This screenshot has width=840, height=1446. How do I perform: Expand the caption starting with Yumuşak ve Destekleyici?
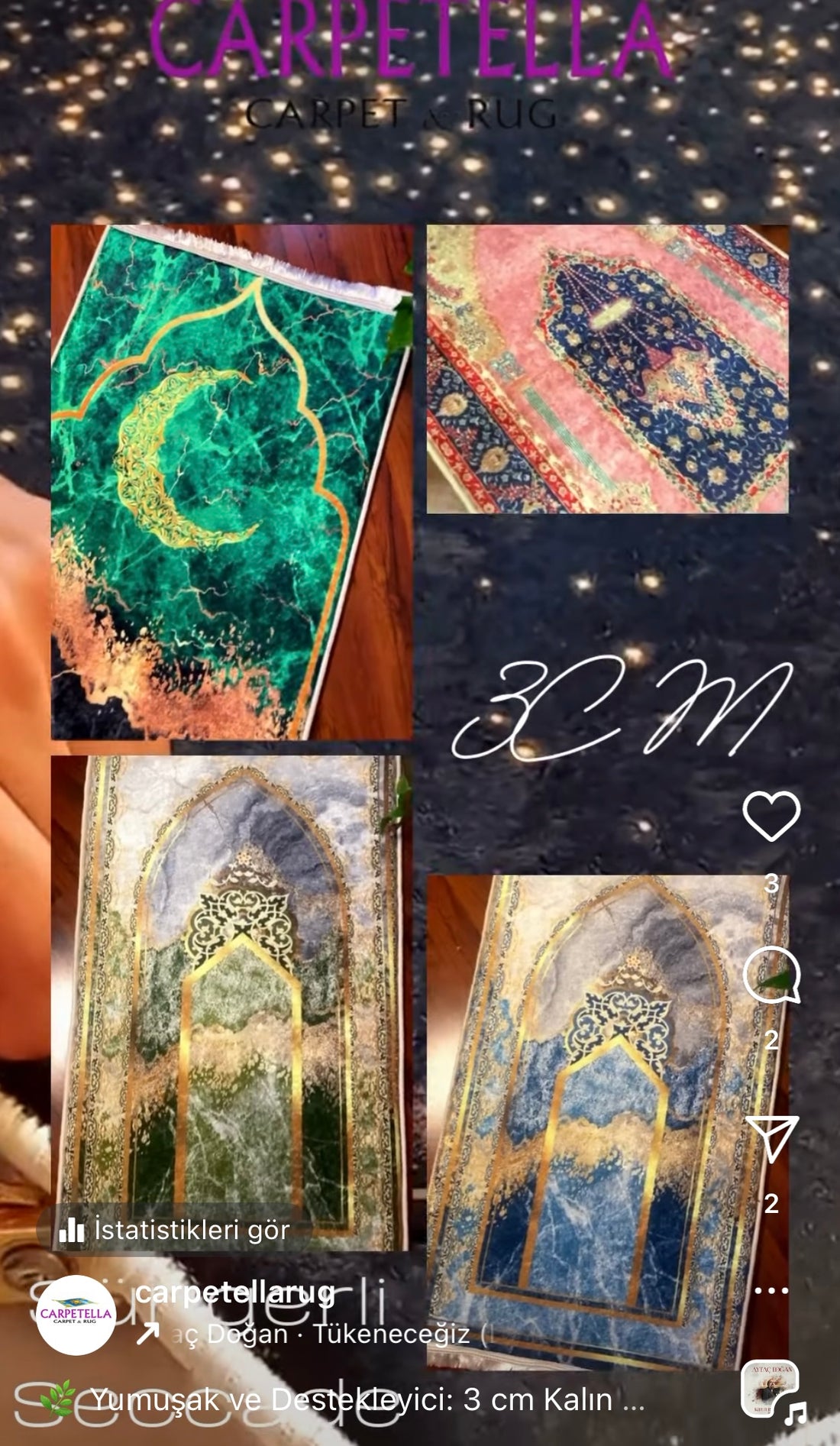[367, 1399]
